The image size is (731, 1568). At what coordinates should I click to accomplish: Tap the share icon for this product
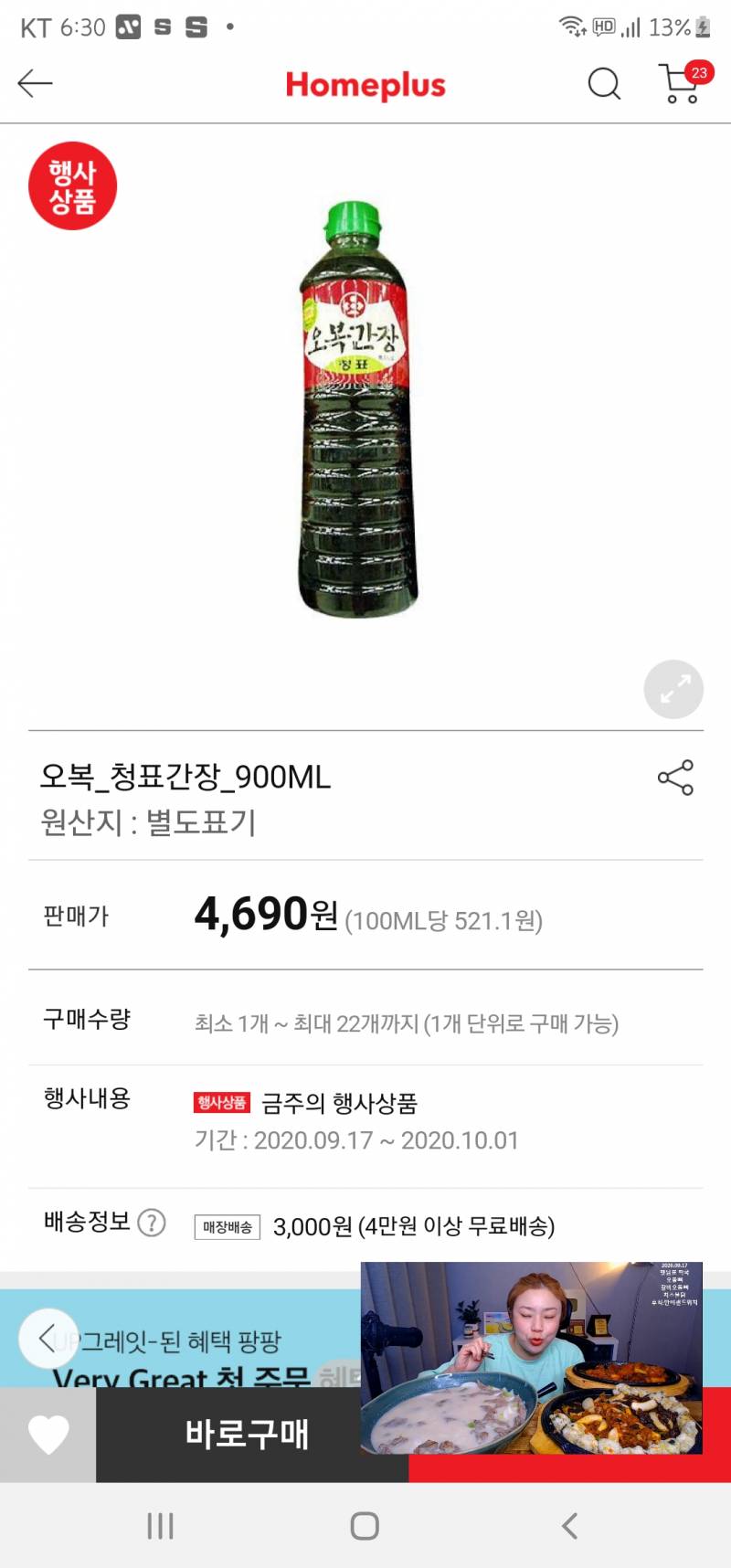point(674,779)
